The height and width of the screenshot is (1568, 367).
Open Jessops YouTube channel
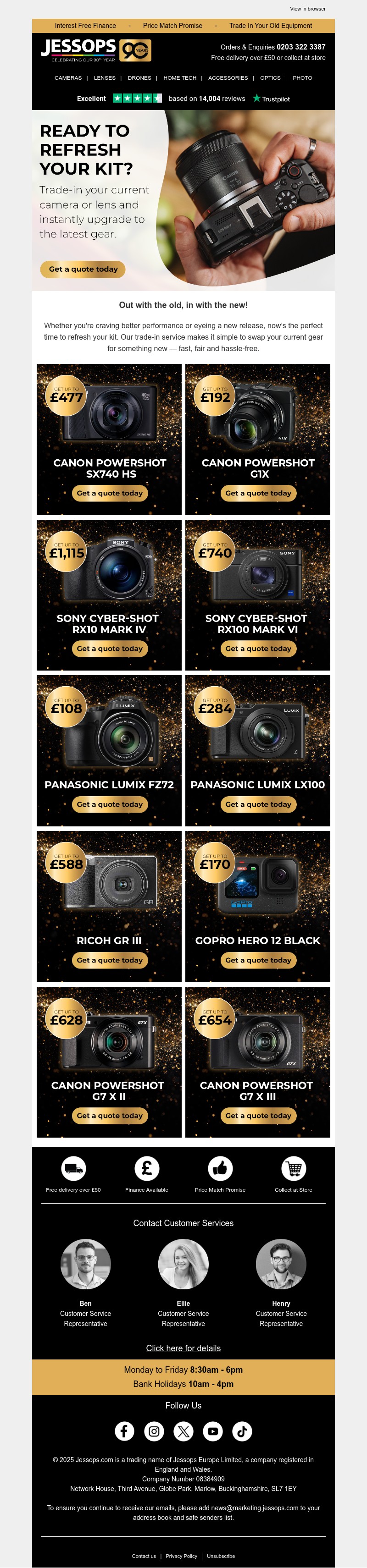coord(213,1431)
